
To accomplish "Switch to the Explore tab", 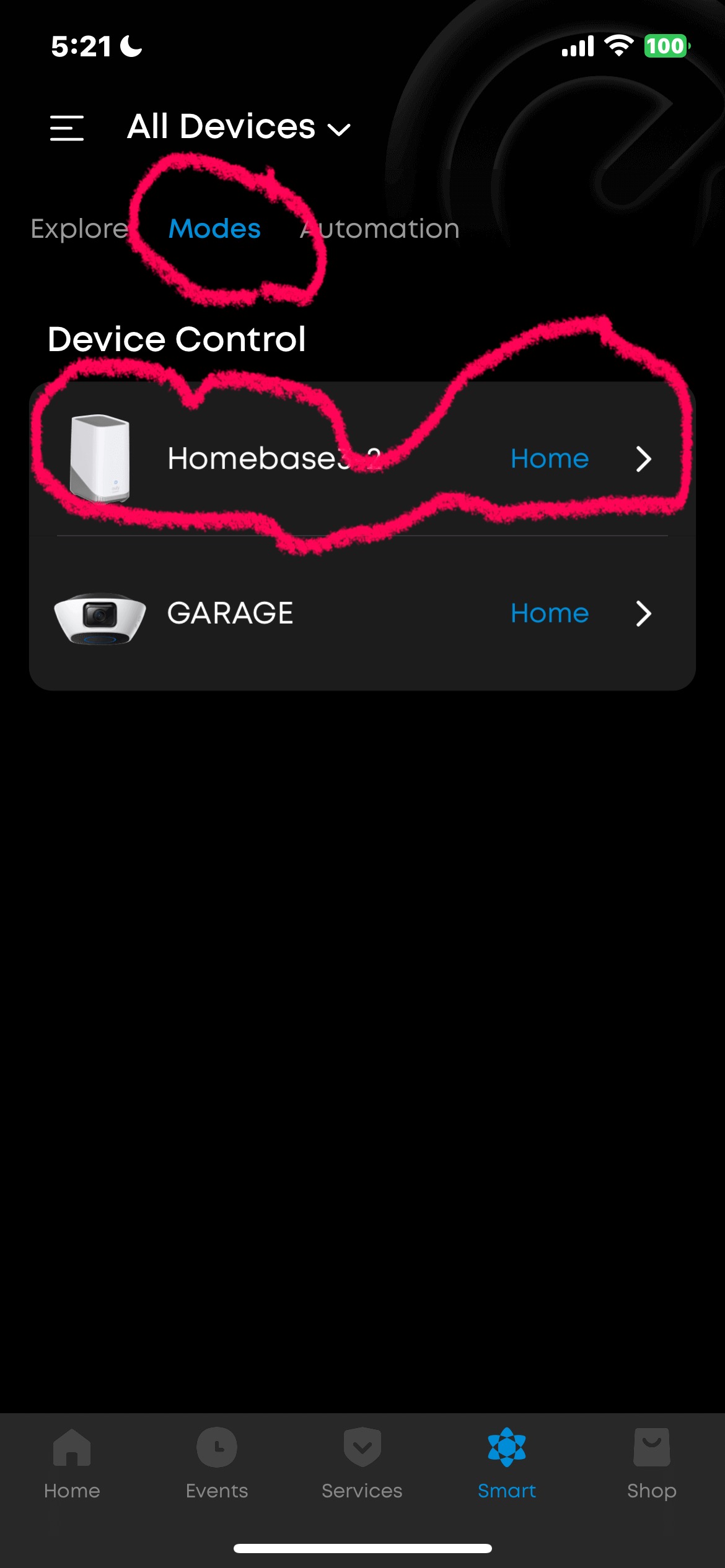I will pyautogui.click(x=79, y=229).
